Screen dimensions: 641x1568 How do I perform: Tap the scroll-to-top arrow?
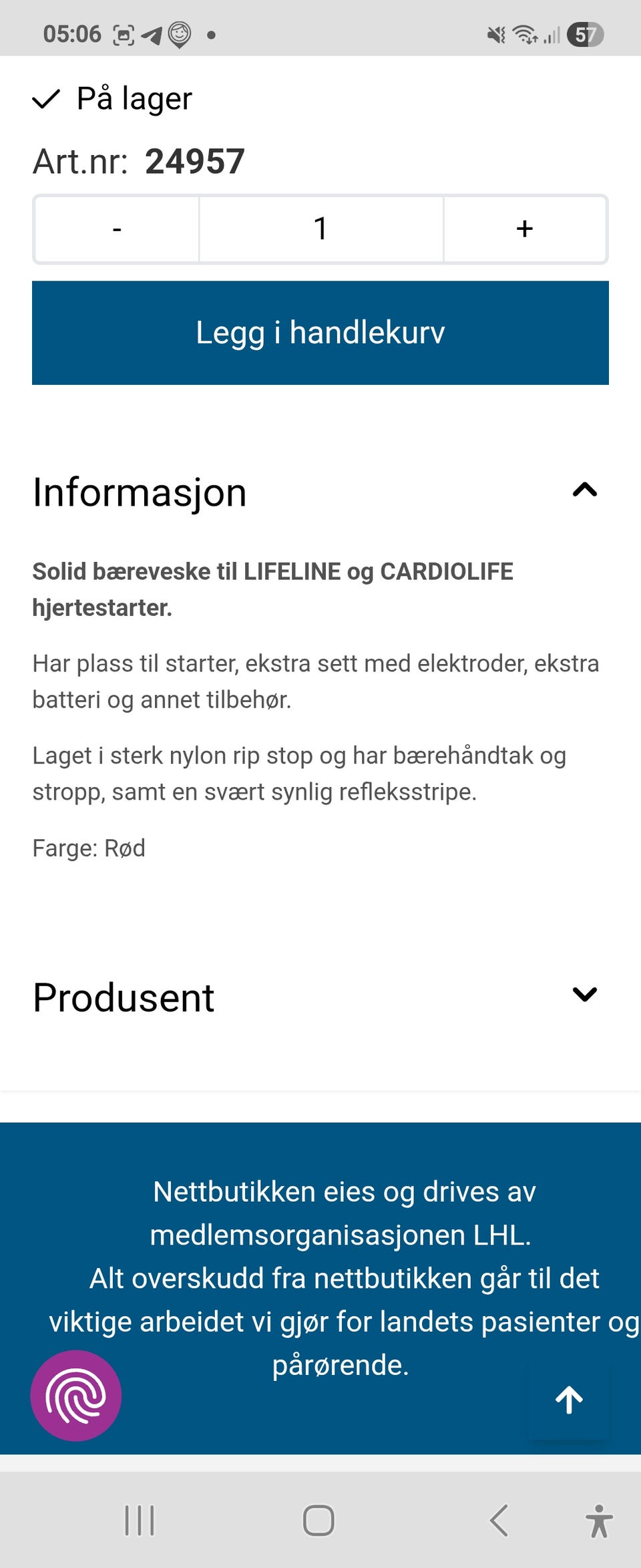(568, 1399)
